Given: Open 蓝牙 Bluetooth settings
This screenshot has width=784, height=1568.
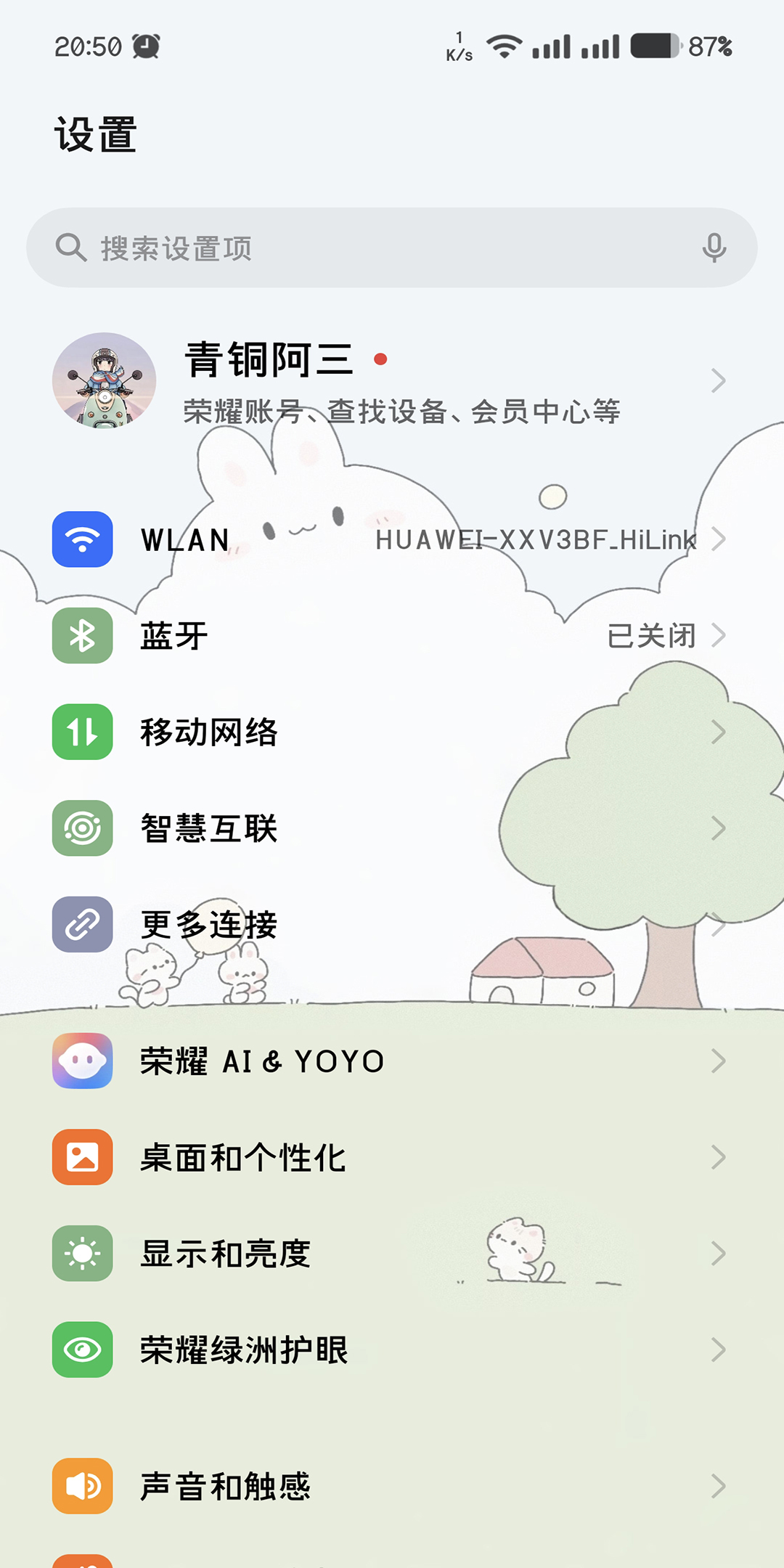Looking at the screenshot, I should [392, 636].
